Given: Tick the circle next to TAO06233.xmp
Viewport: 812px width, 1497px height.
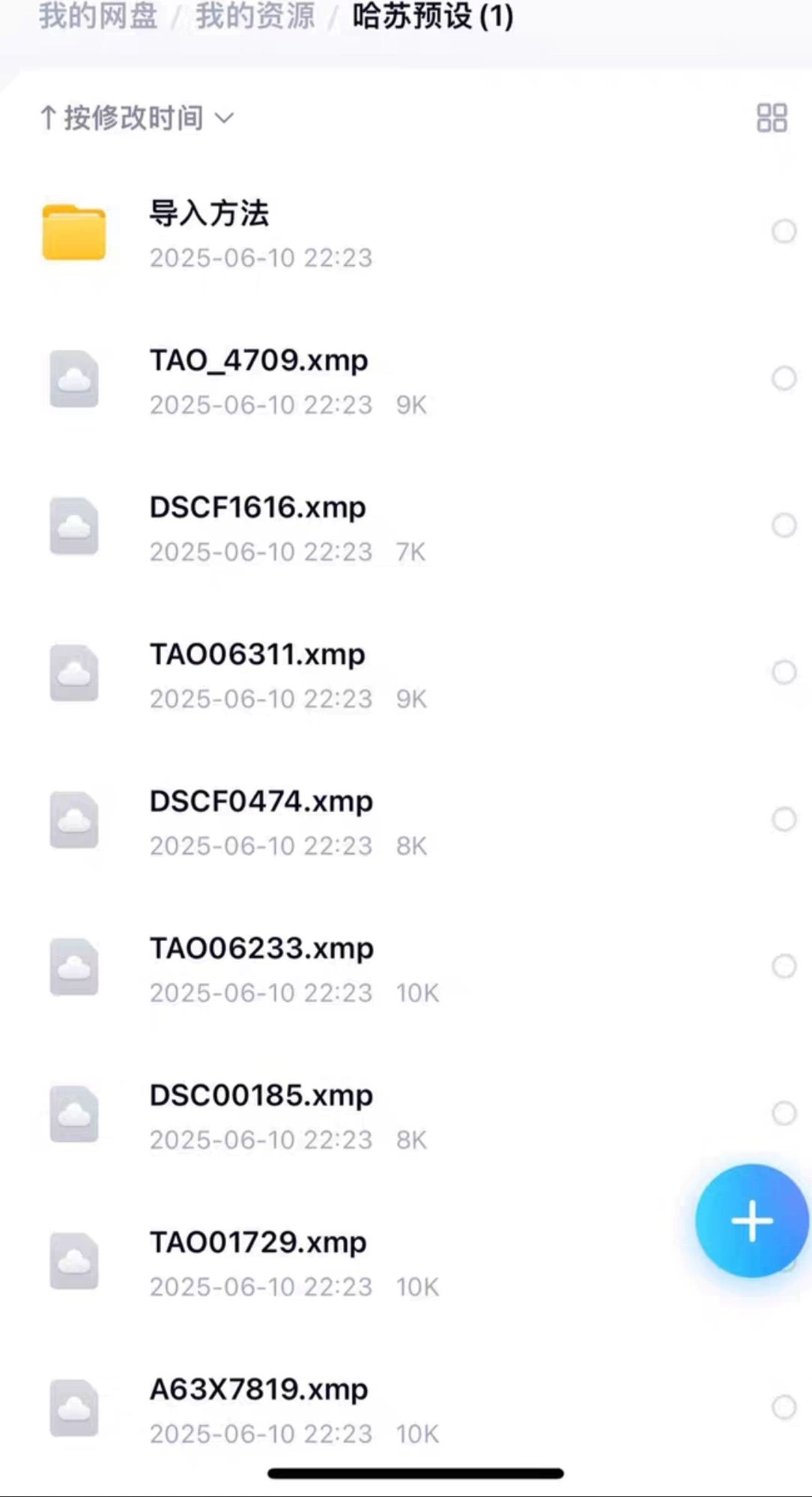Looking at the screenshot, I should point(784,966).
